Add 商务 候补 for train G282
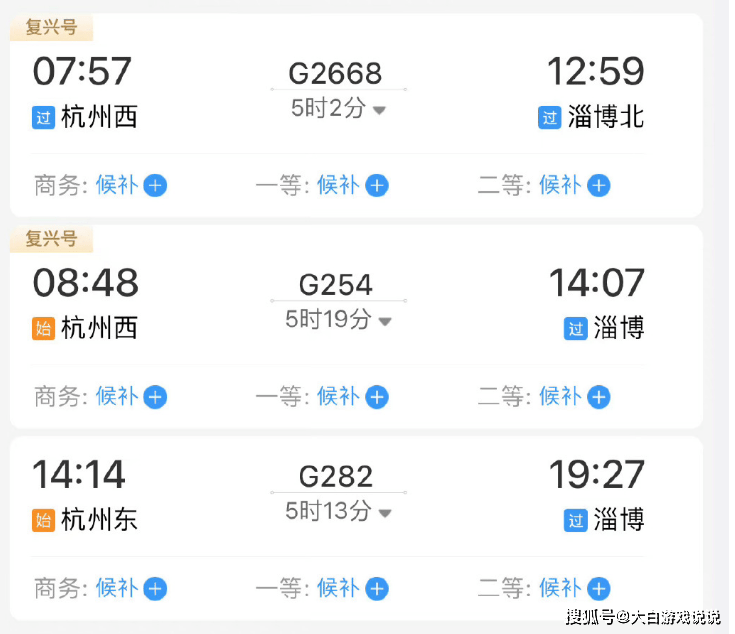 (x=155, y=588)
